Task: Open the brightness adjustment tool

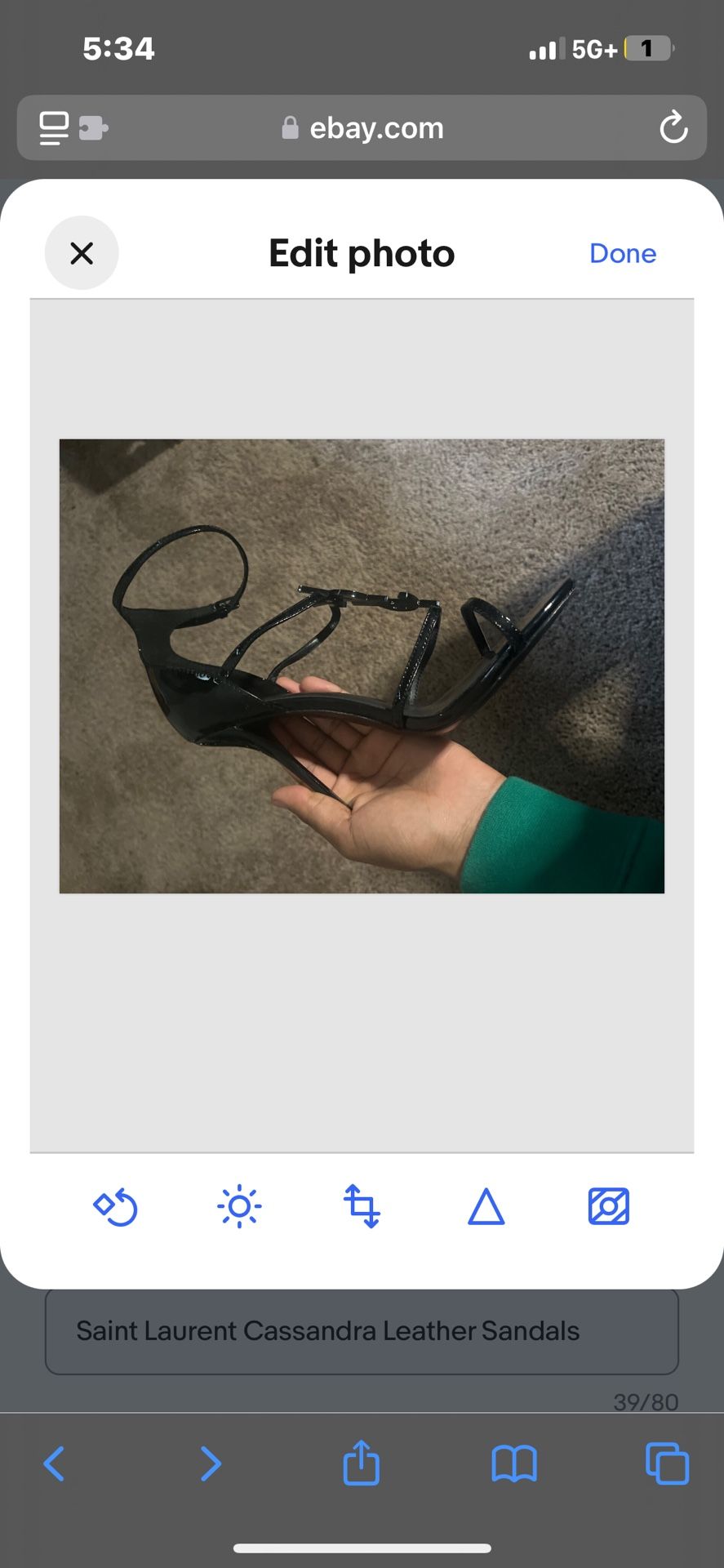Action: click(239, 1206)
